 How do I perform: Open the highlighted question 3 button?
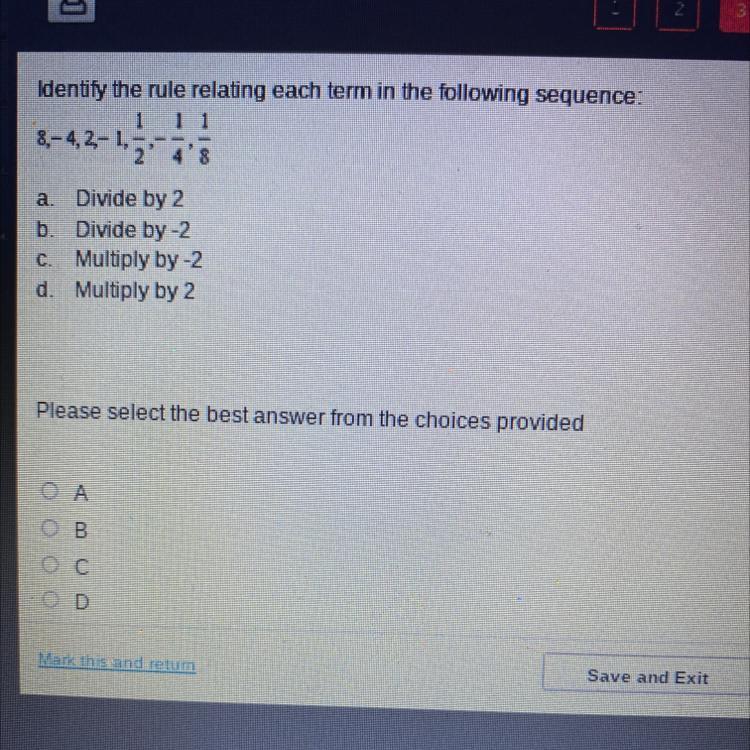(x=738, y=12)
